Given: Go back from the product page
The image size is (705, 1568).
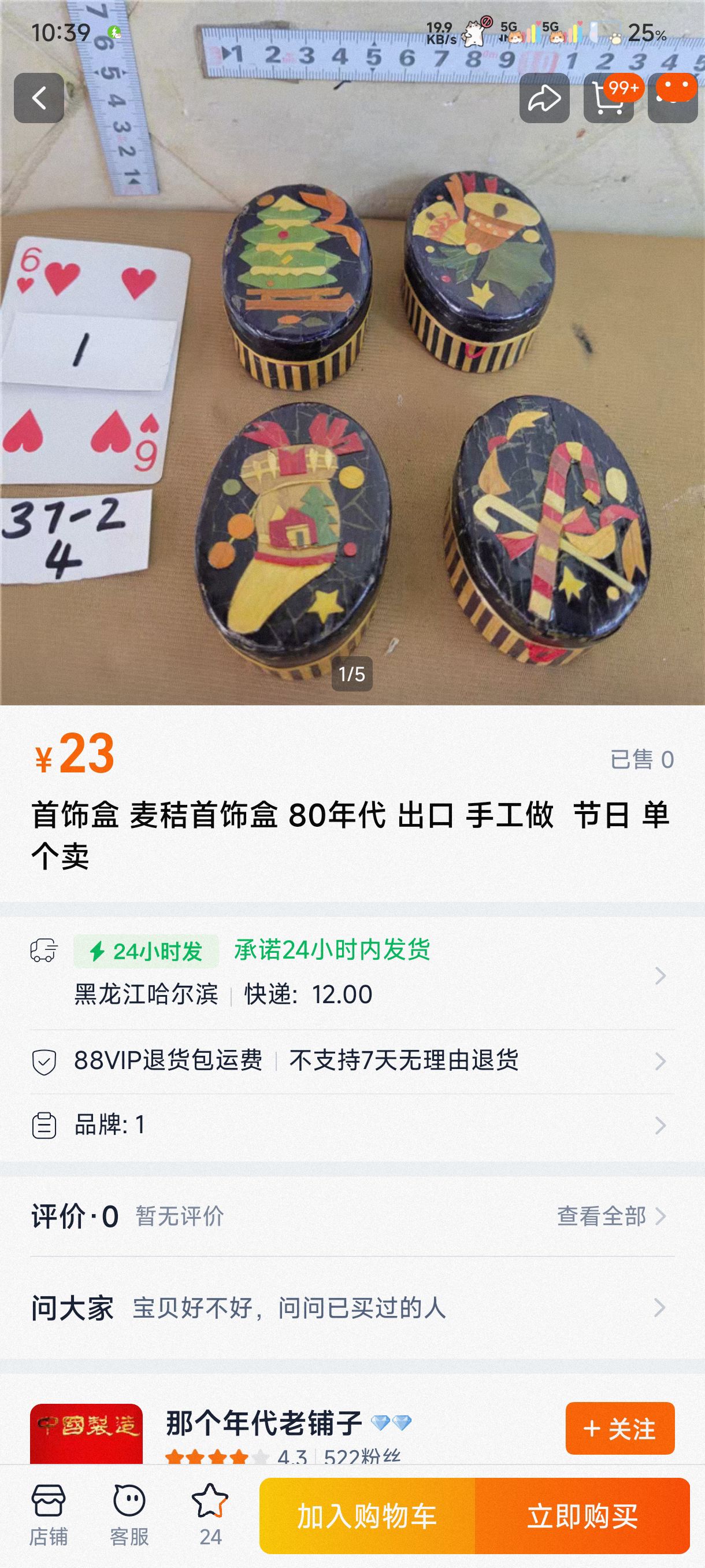Looking at the screenshot, I should coord(39,98).
